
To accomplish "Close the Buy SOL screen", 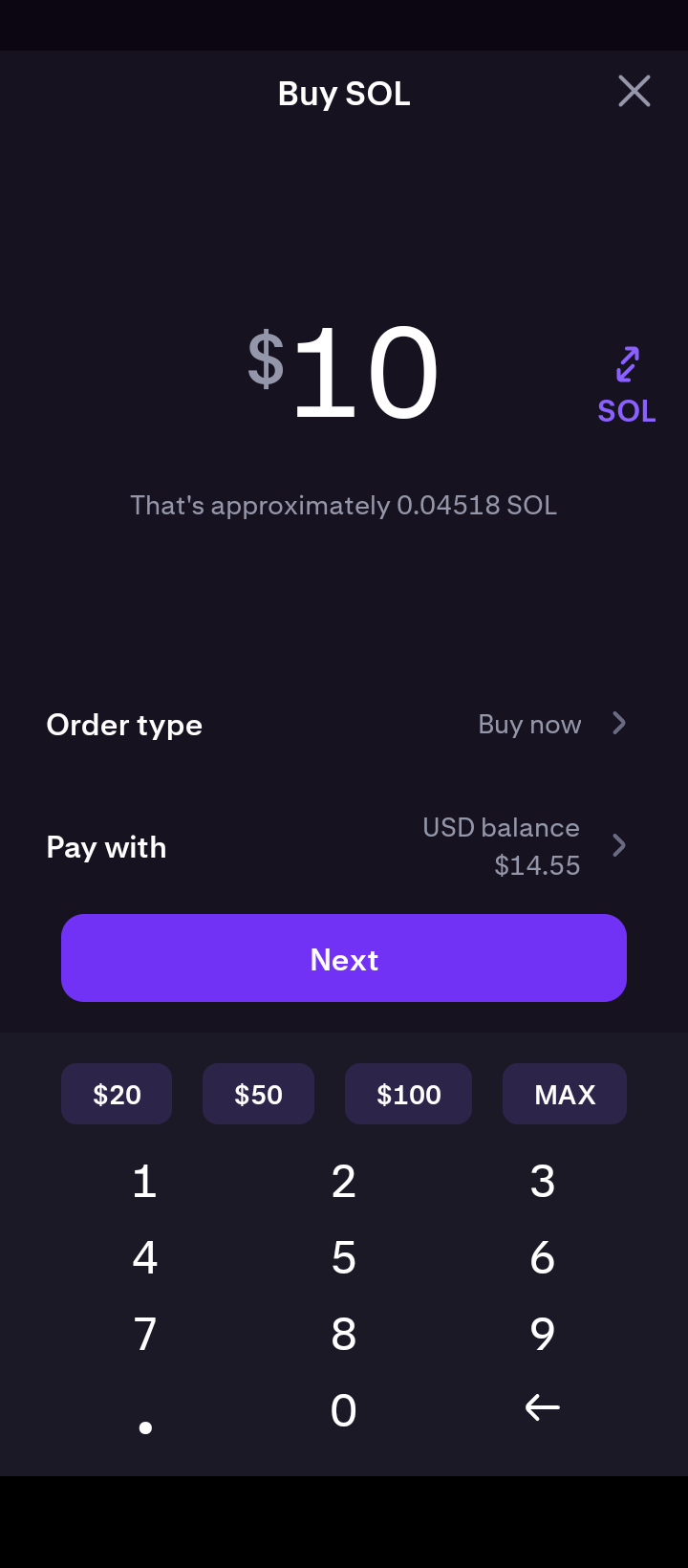I will 634,92.
